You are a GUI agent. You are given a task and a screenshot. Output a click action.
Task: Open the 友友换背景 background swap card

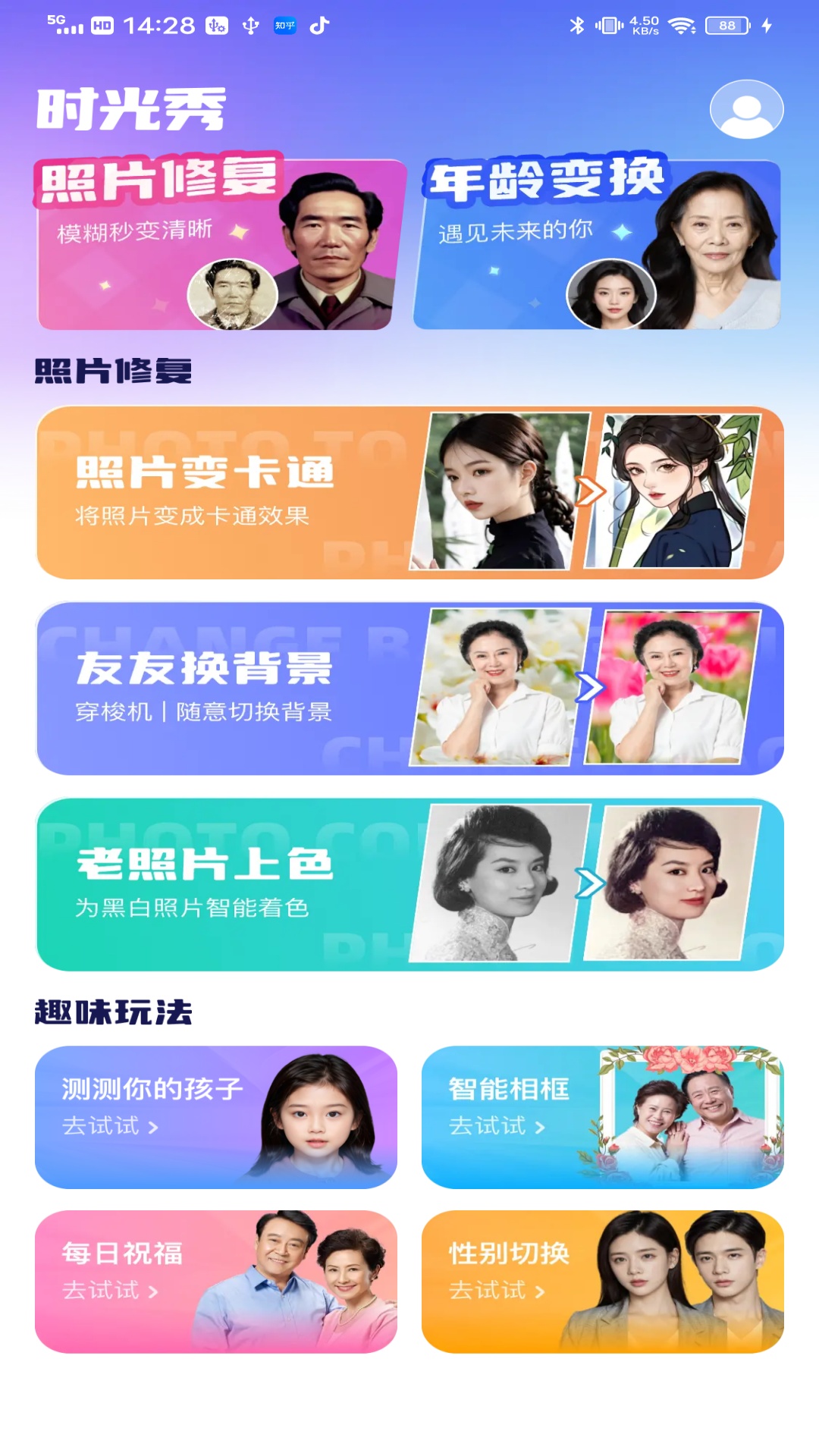point(409,689)
